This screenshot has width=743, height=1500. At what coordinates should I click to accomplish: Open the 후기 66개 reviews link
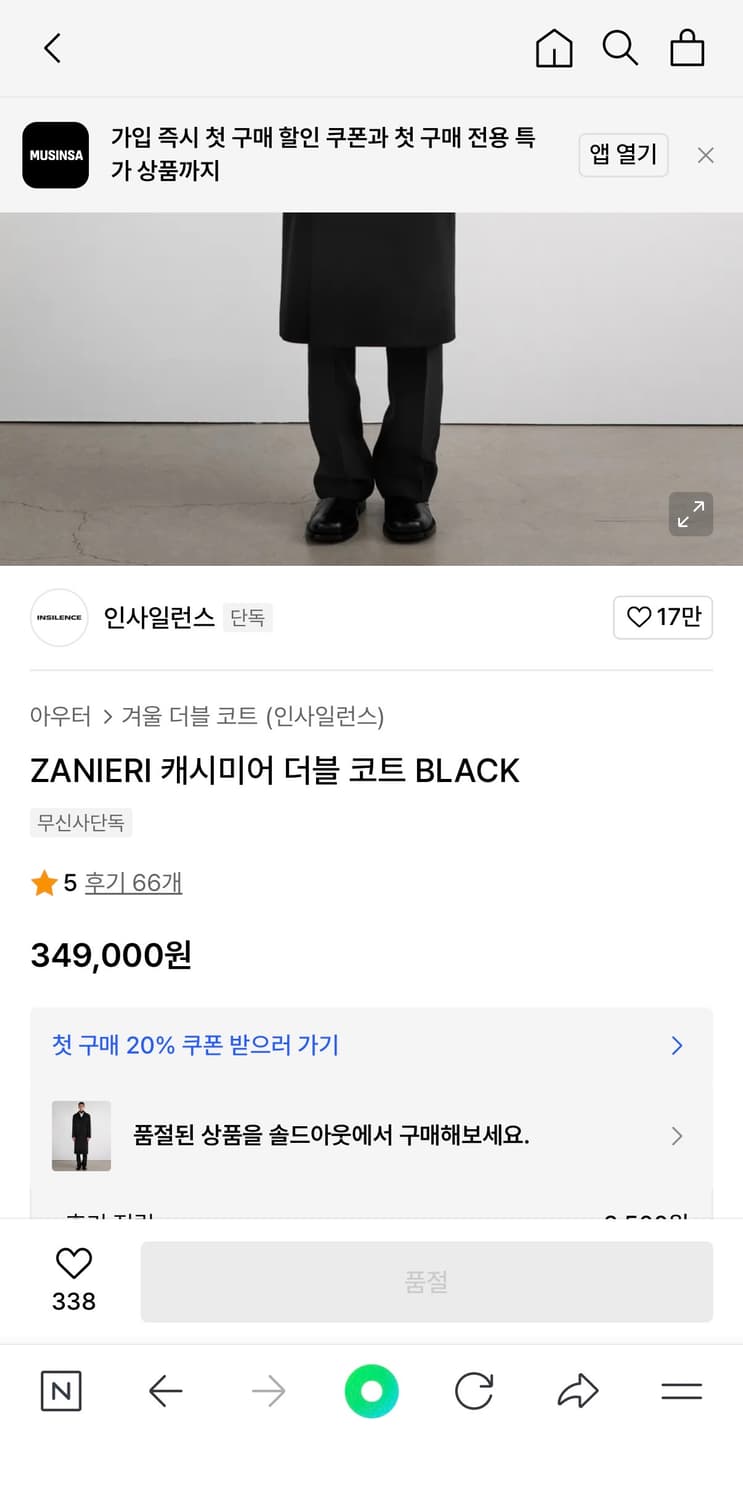pos(133,883)
